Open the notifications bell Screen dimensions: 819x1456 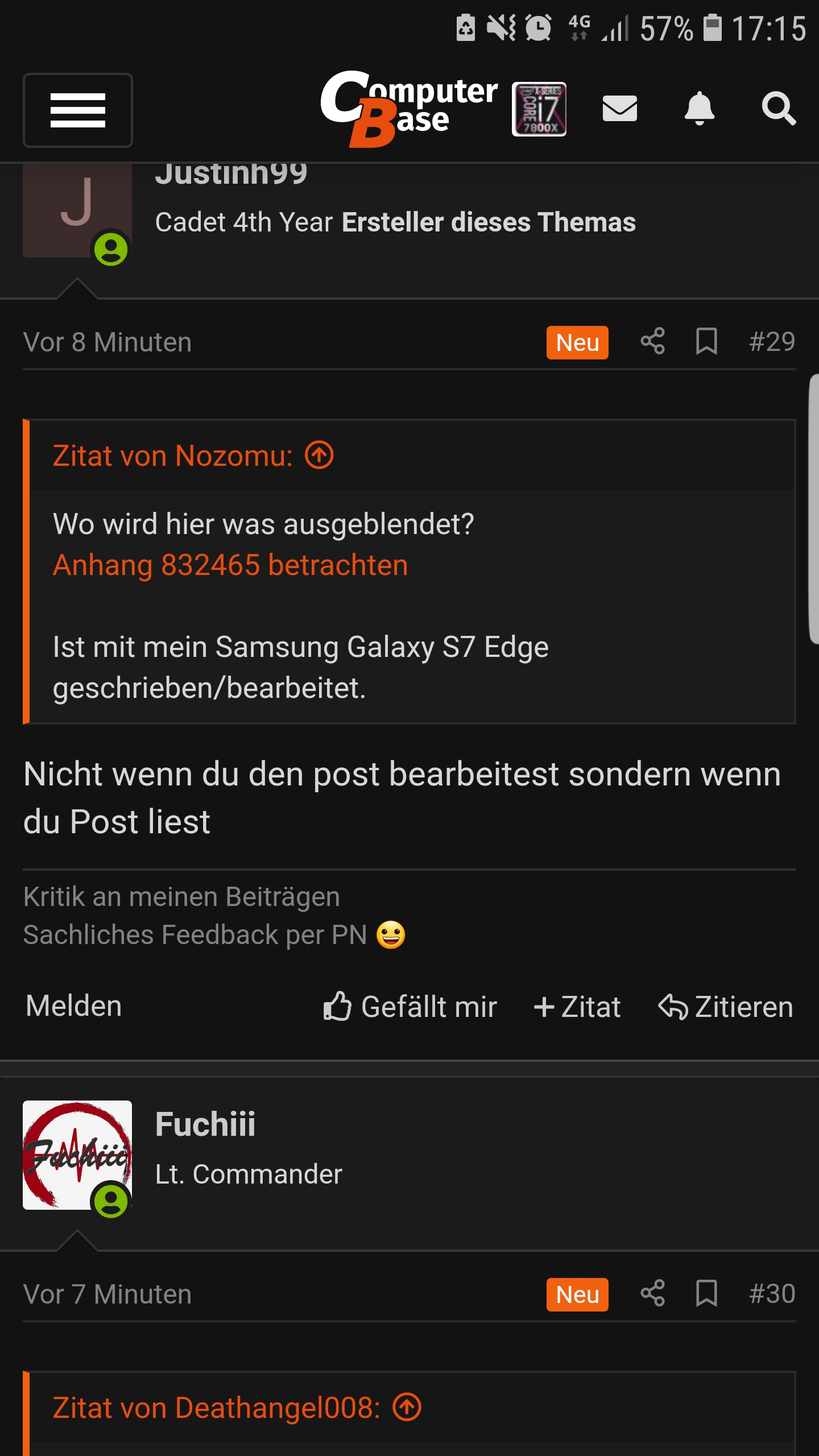(x=699, y=109)
